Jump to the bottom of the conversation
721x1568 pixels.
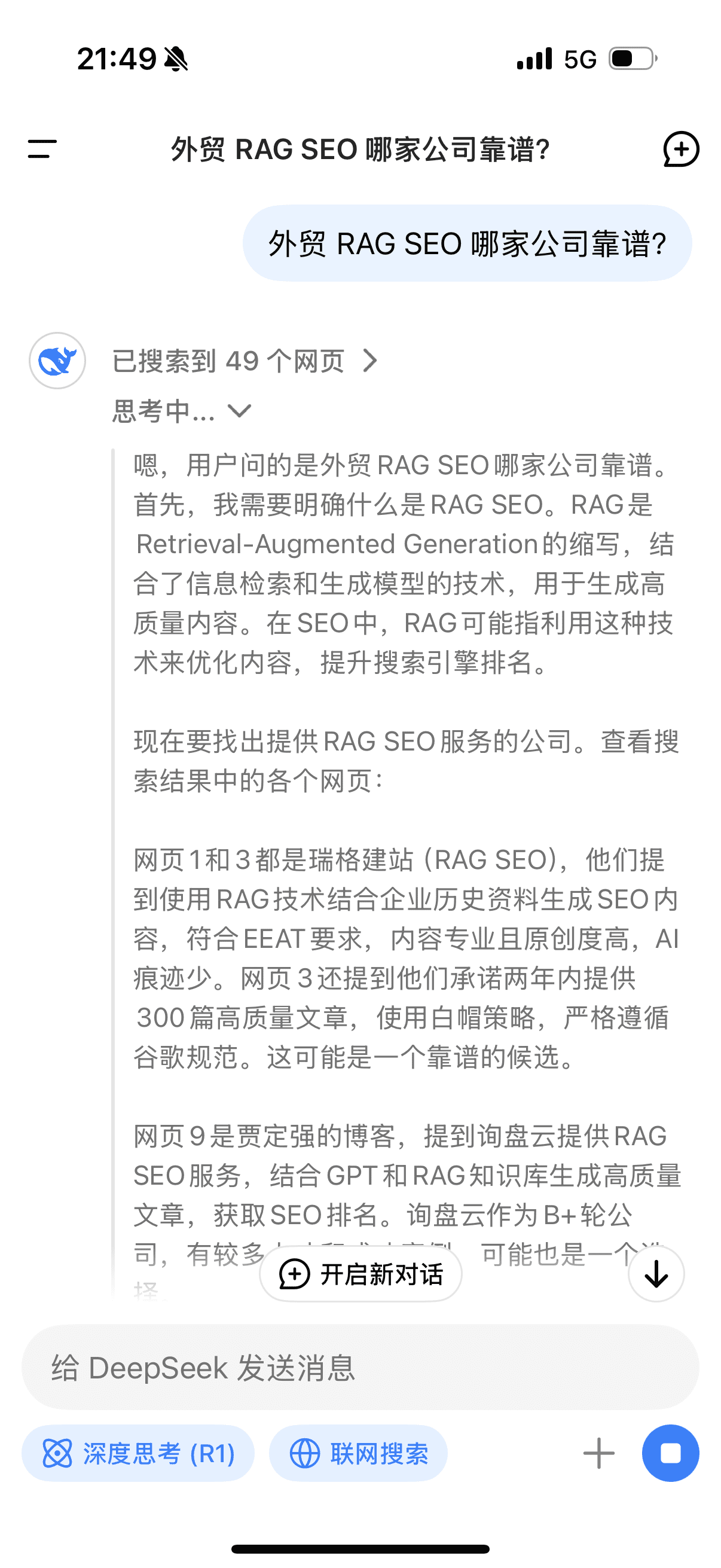656,1274
